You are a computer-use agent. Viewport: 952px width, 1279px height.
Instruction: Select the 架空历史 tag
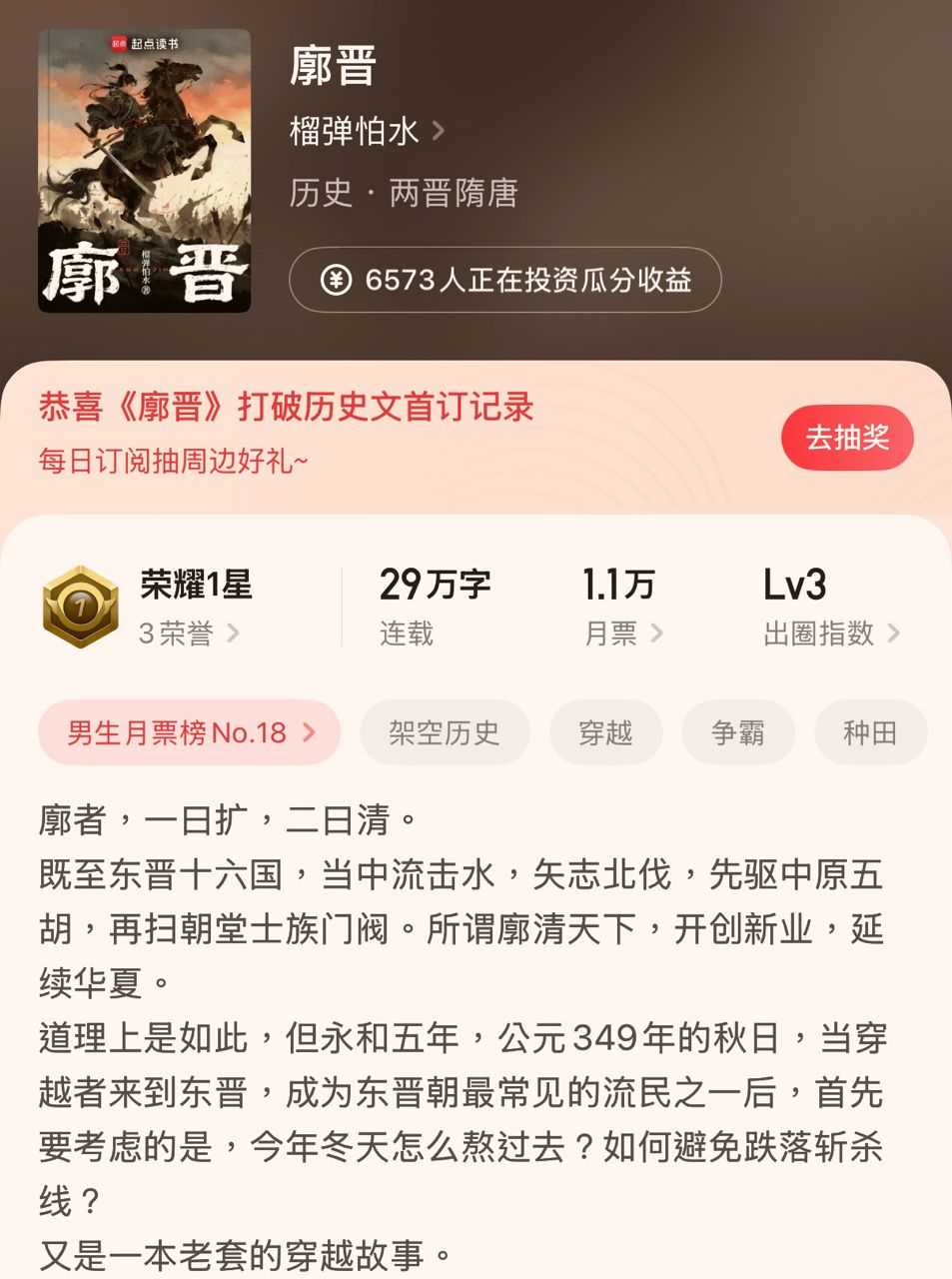[444, 732]
